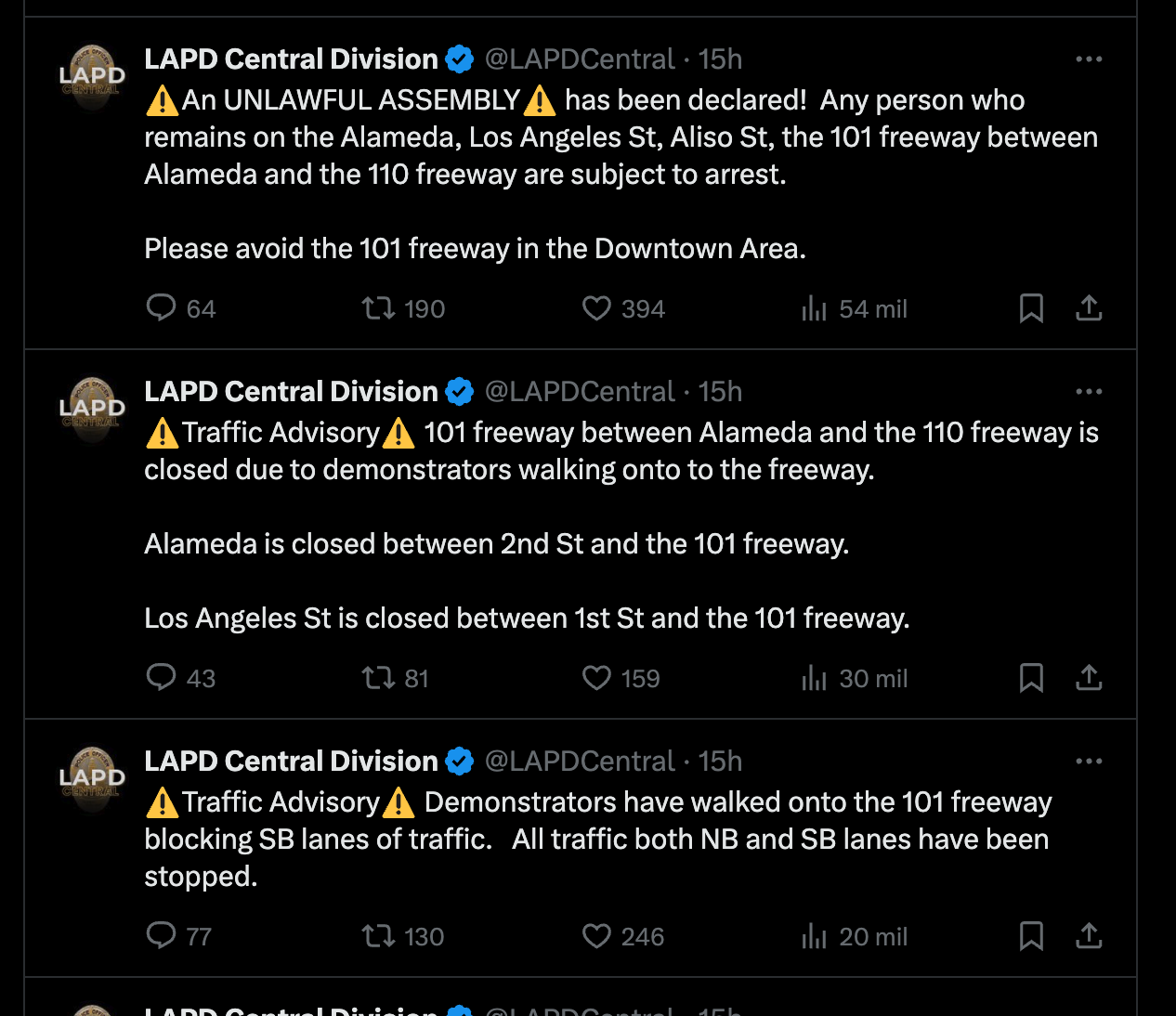
Task: Like the UNLAWFUL ASSEMBLY tweet
Action: pyautogui.click(x=596, y=307)
